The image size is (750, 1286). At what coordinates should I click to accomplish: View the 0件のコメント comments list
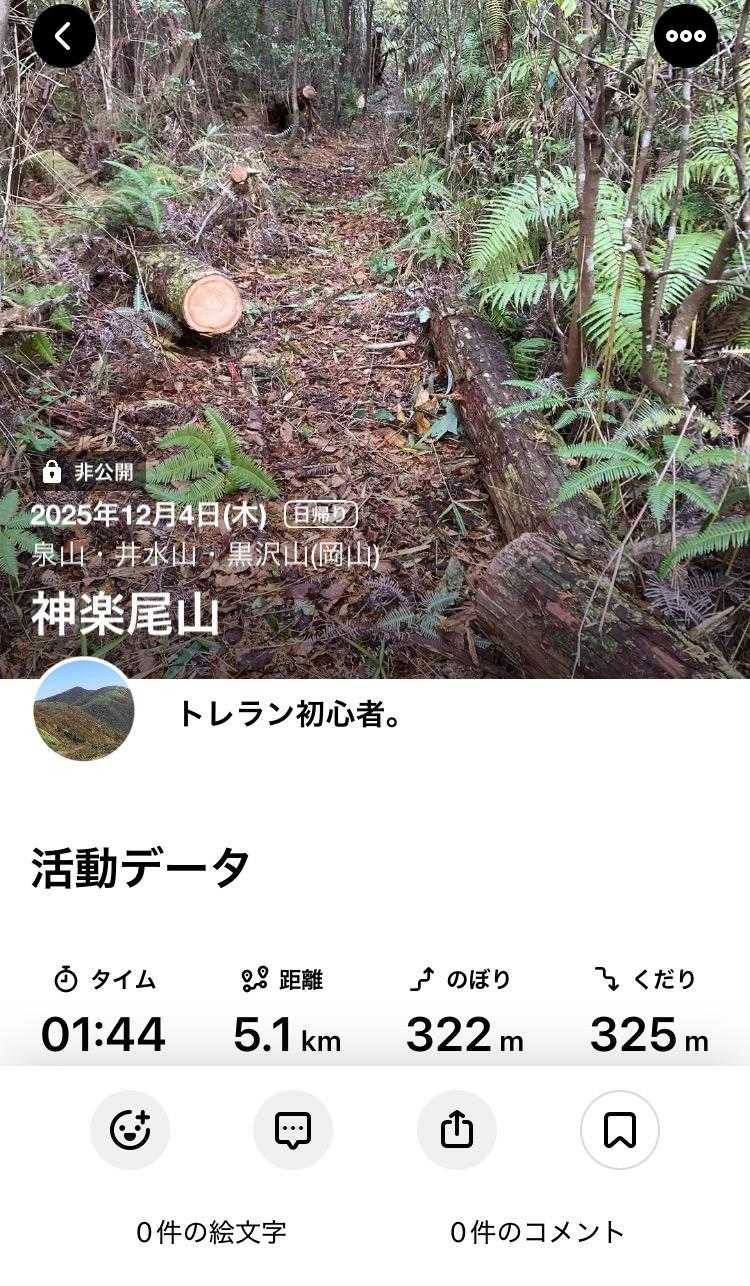point(537,1232)
